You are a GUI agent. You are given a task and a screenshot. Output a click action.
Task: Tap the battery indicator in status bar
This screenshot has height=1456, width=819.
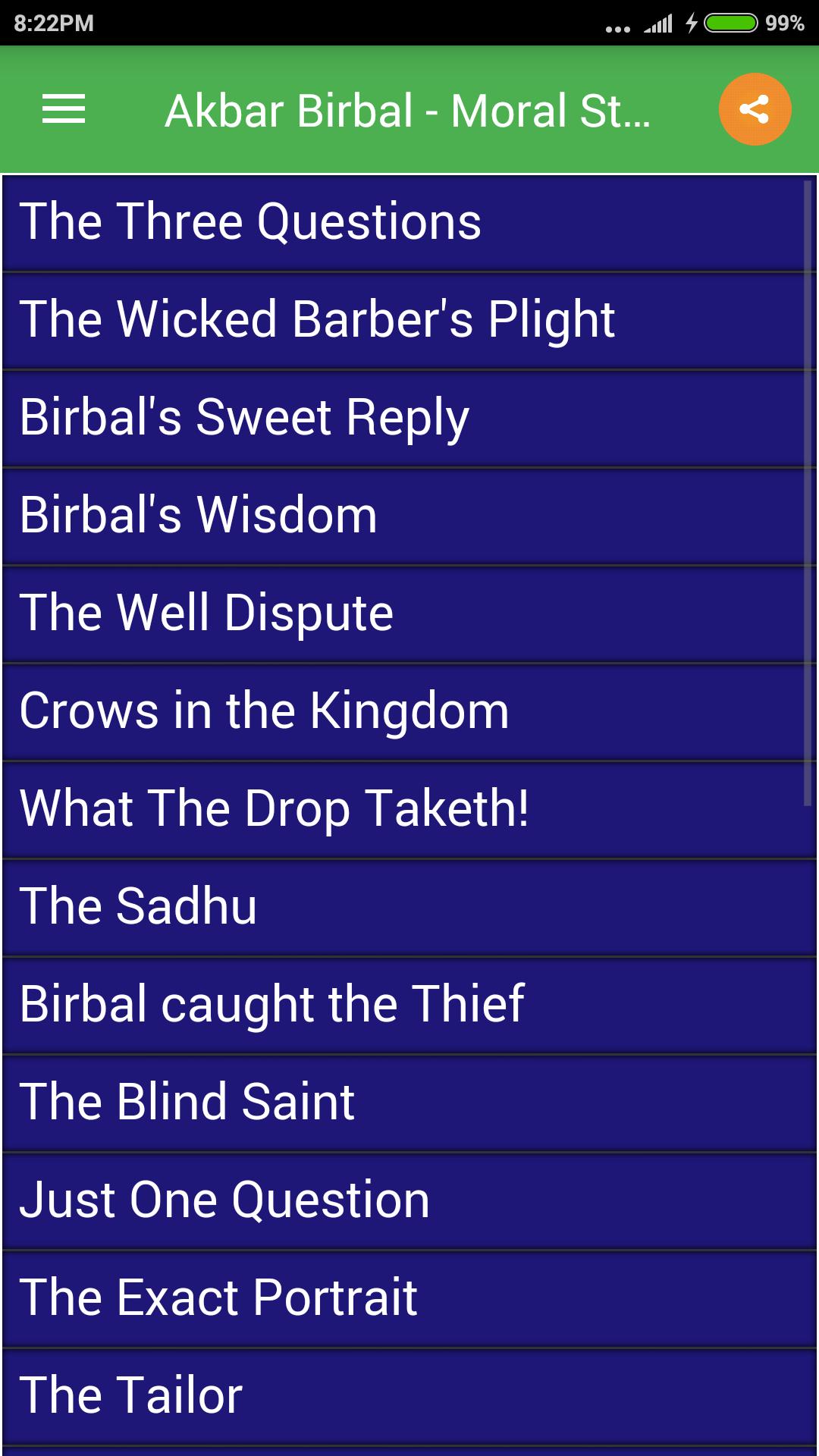pyautogui.click(x=730, y=23)
